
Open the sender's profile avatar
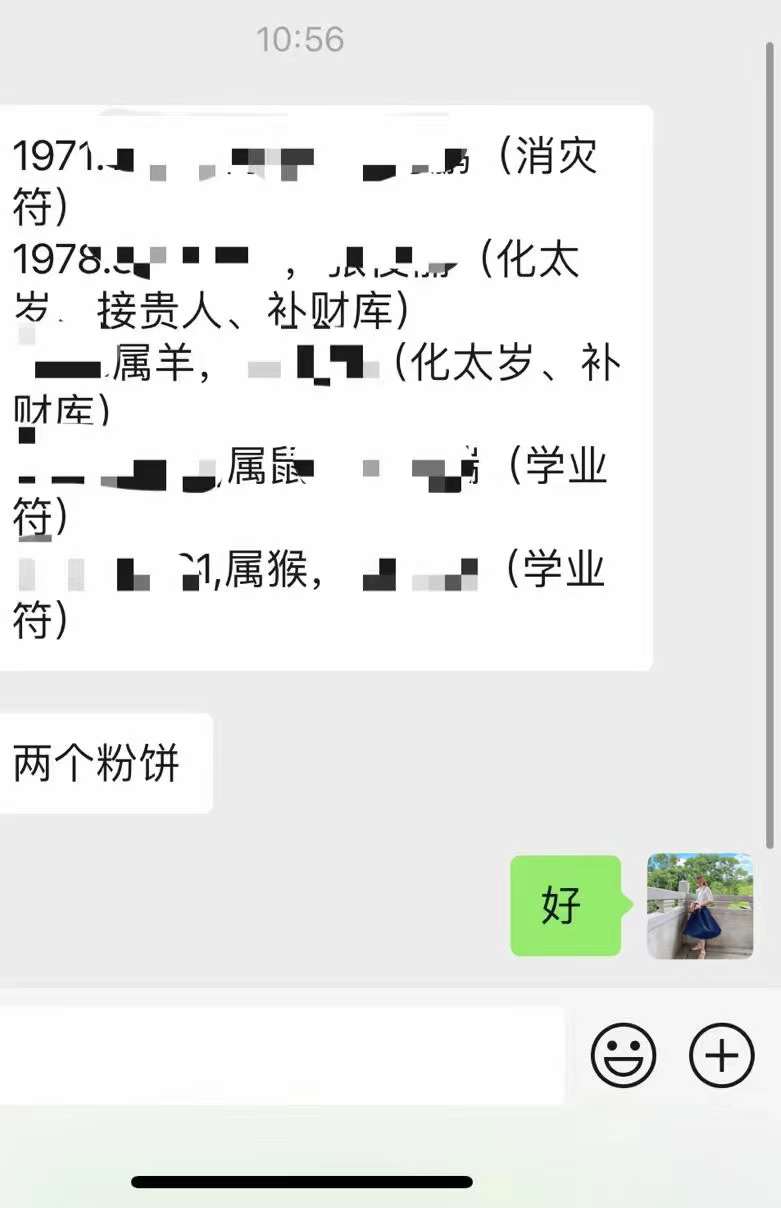pyautogui.click(x=699, y=906)
